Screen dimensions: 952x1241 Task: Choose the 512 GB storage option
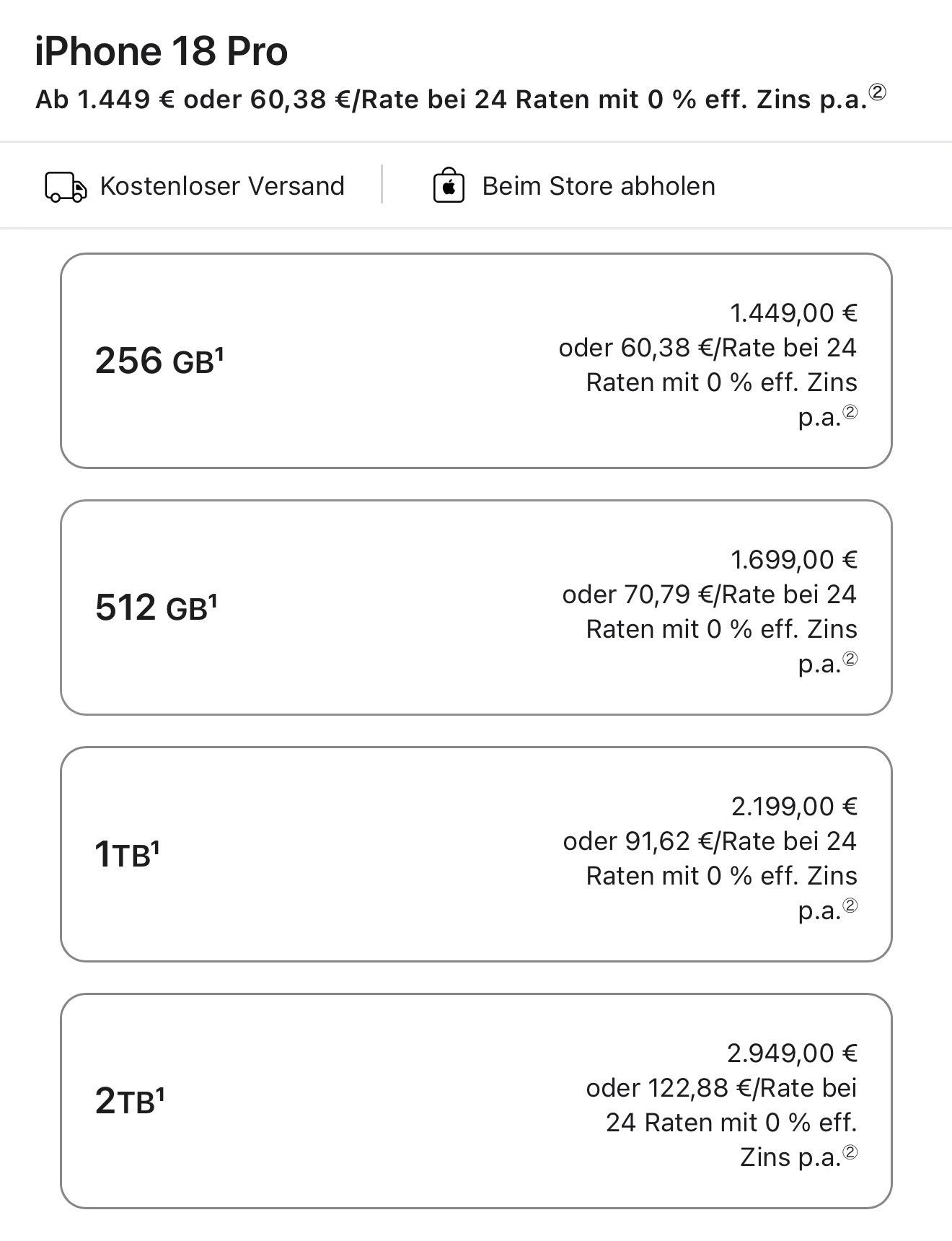[476, 608]
